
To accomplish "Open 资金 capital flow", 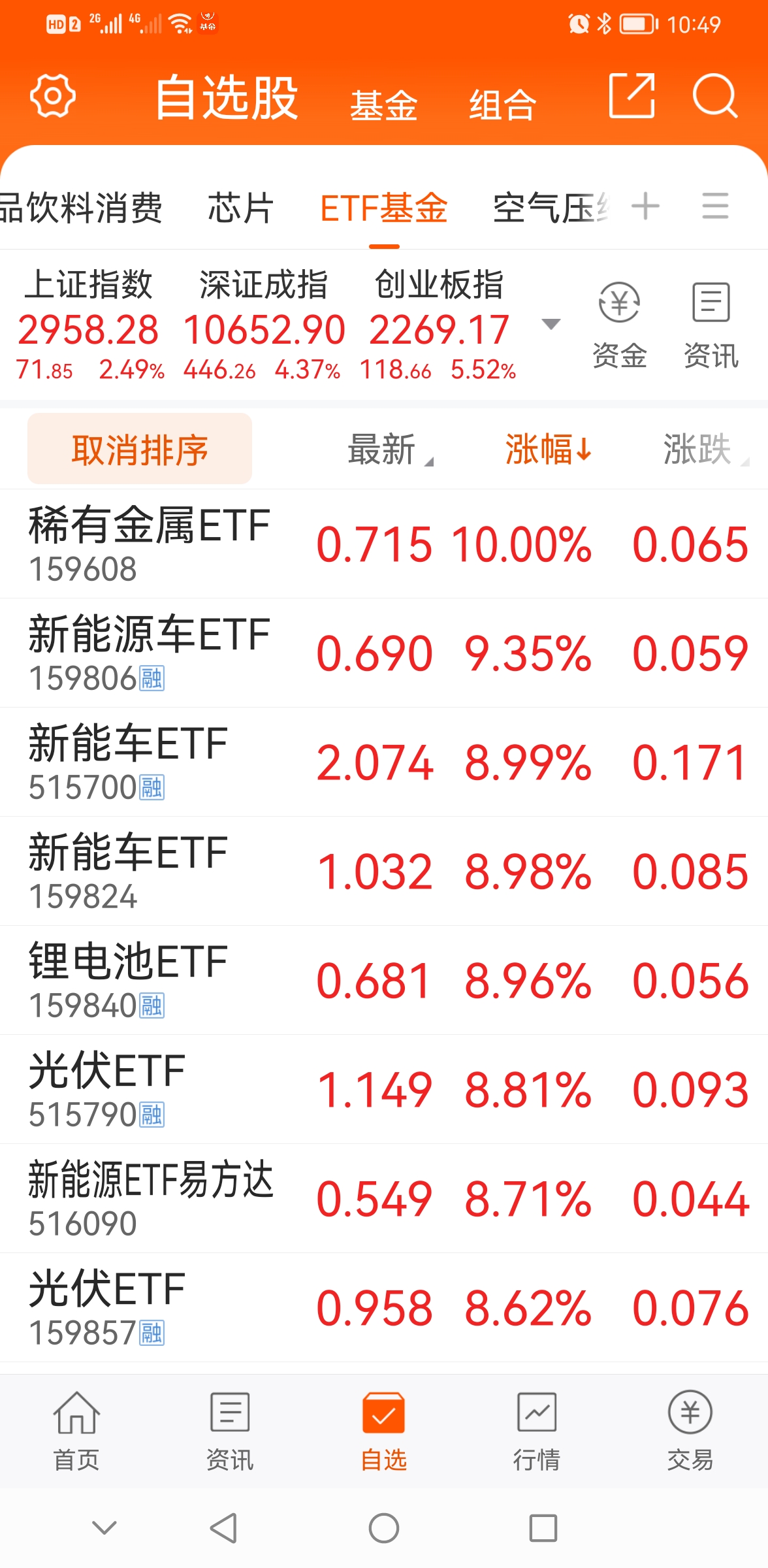I will (x=619, y=325).
